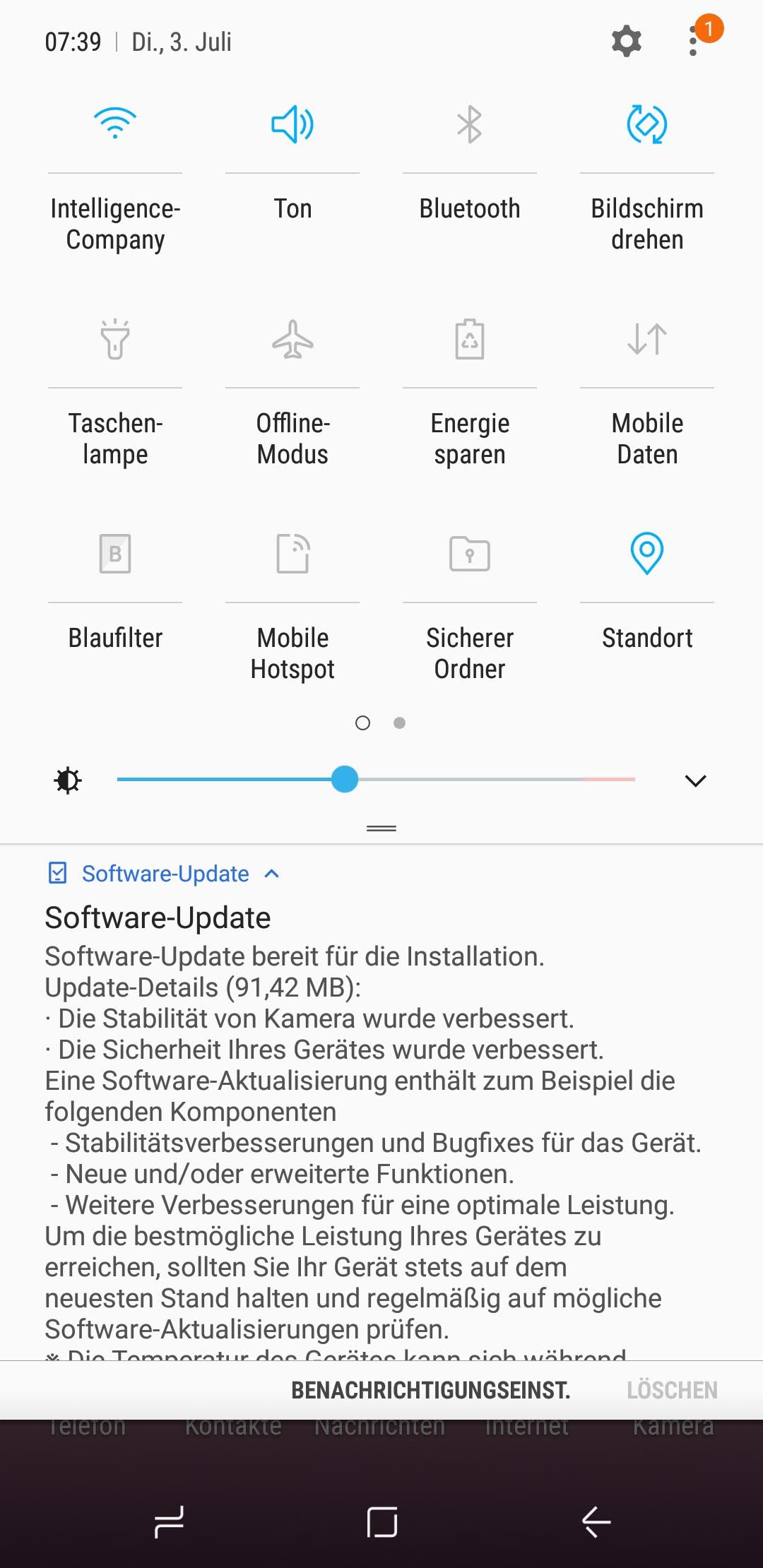Toggle Sicherer Ordner
The height and width of the screenshot is (1568, 763).
coord(469,554)
